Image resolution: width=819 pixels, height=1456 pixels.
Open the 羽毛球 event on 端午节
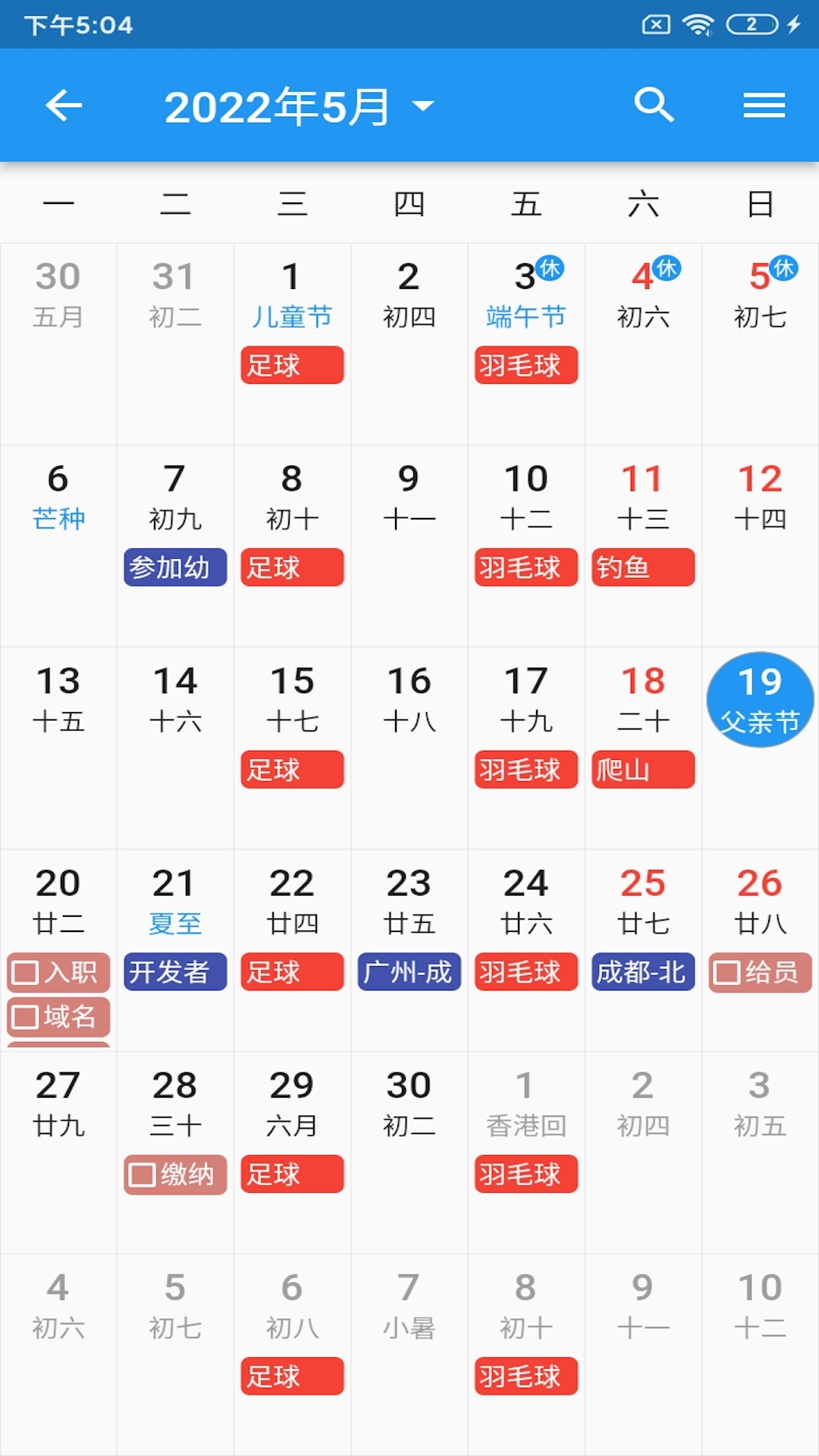(526, 366)
